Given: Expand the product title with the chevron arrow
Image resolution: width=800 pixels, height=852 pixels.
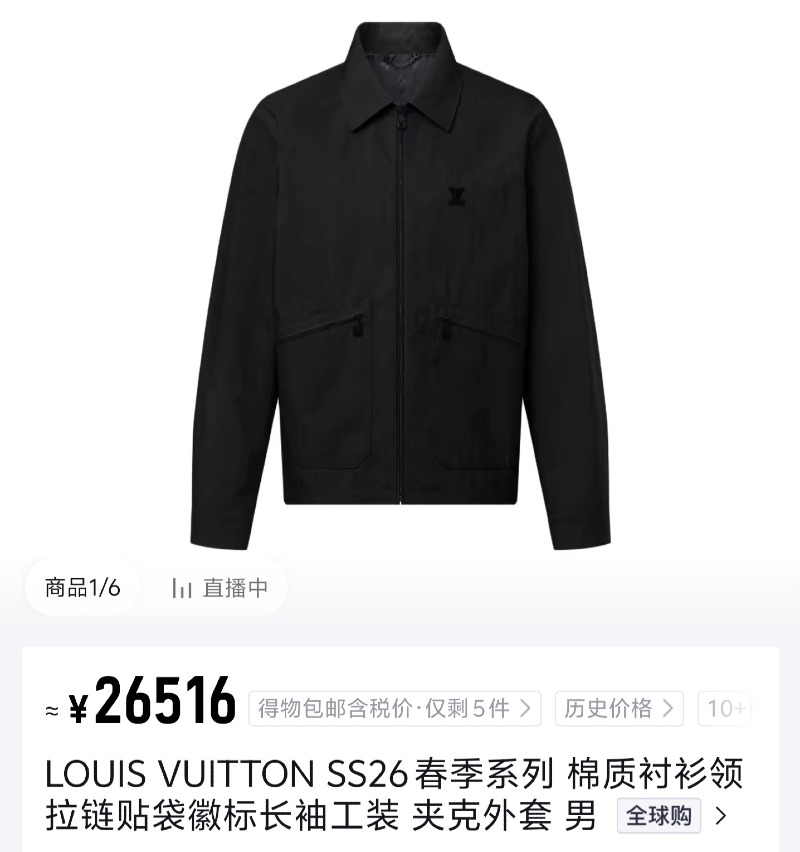Looking at the screenshot, I should point(721,816).
